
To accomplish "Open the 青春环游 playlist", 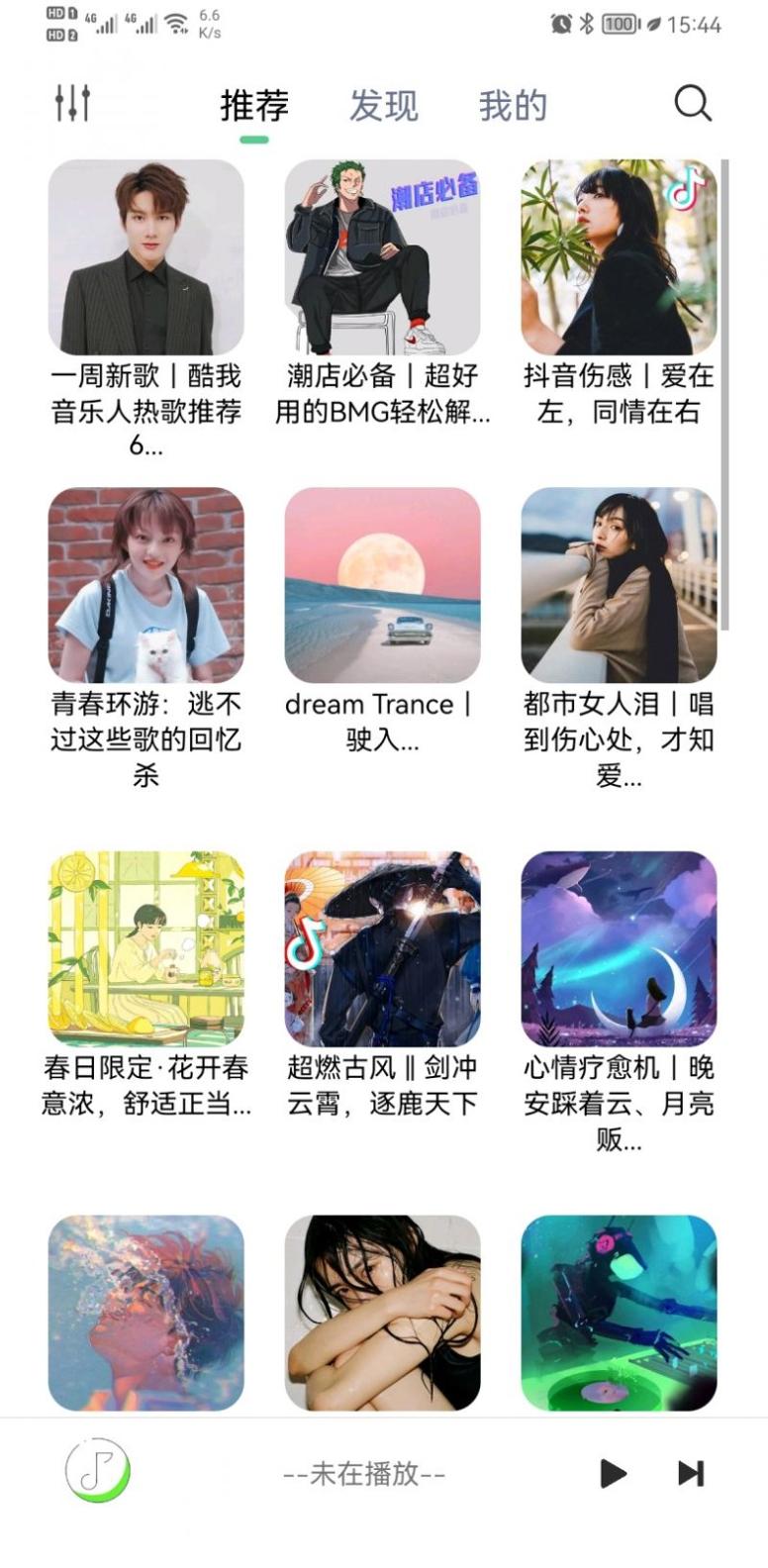I will pos(146,585).
